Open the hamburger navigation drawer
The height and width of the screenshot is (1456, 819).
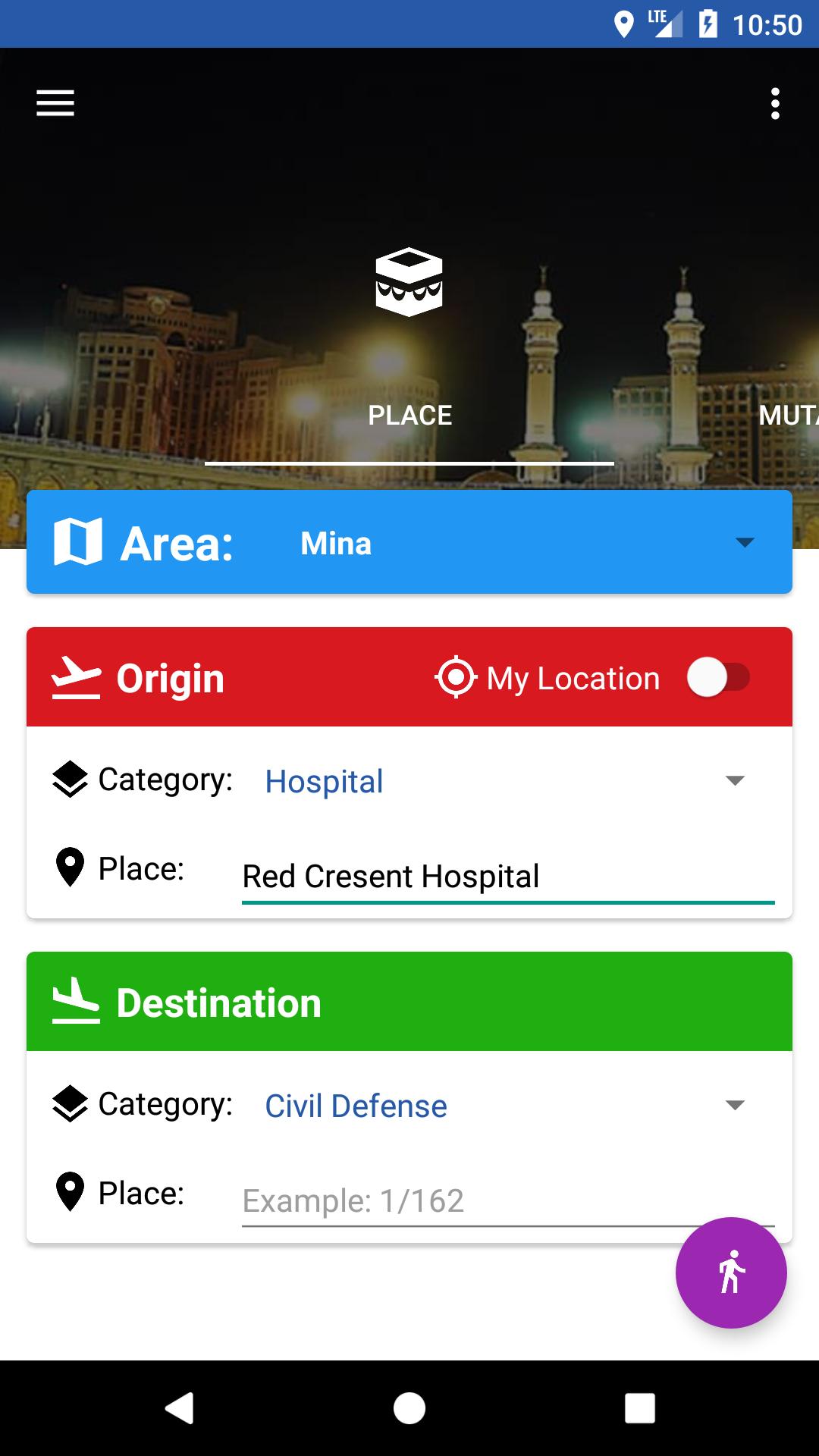[x=55, y=103]
